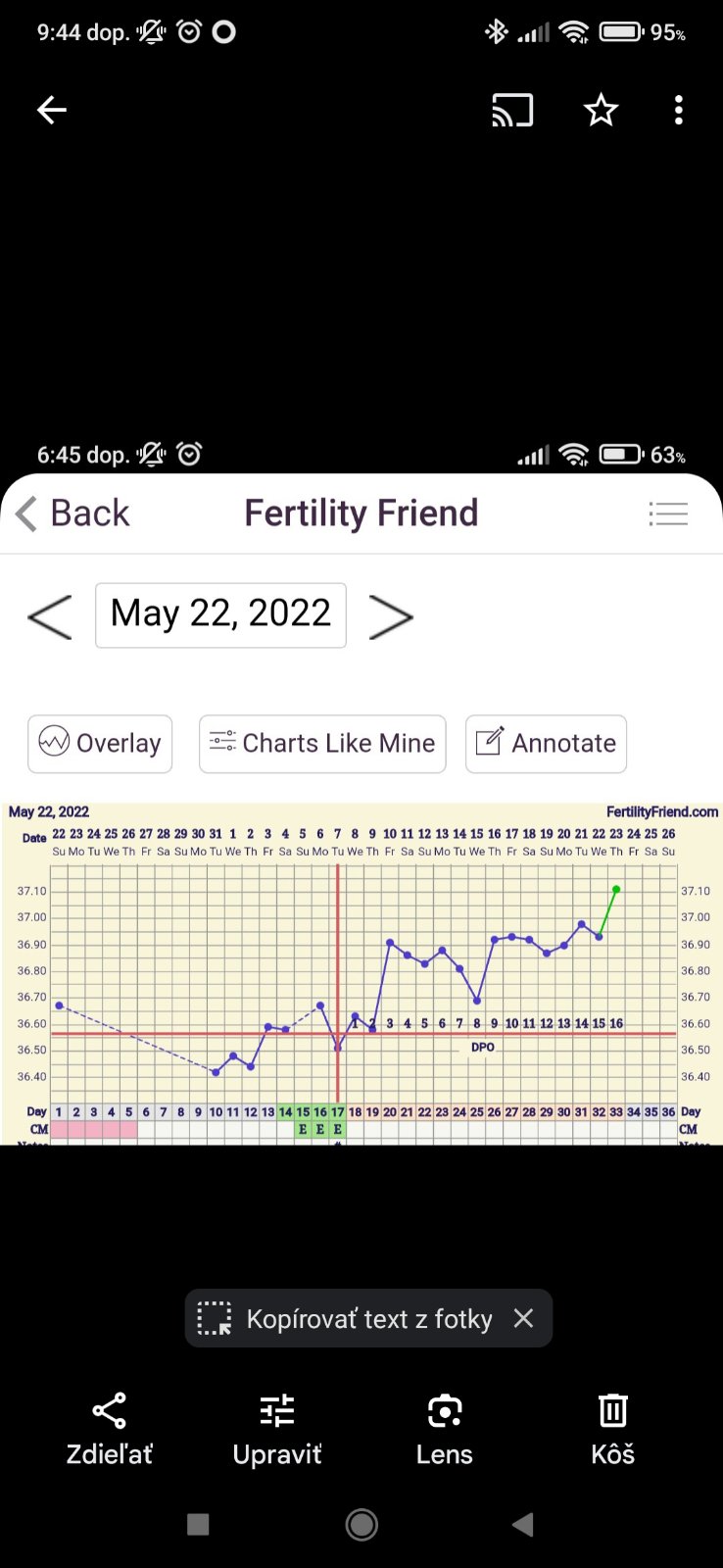Cast this photo to another screen
Screen dimensions: 723x1568
coord(512,111)
